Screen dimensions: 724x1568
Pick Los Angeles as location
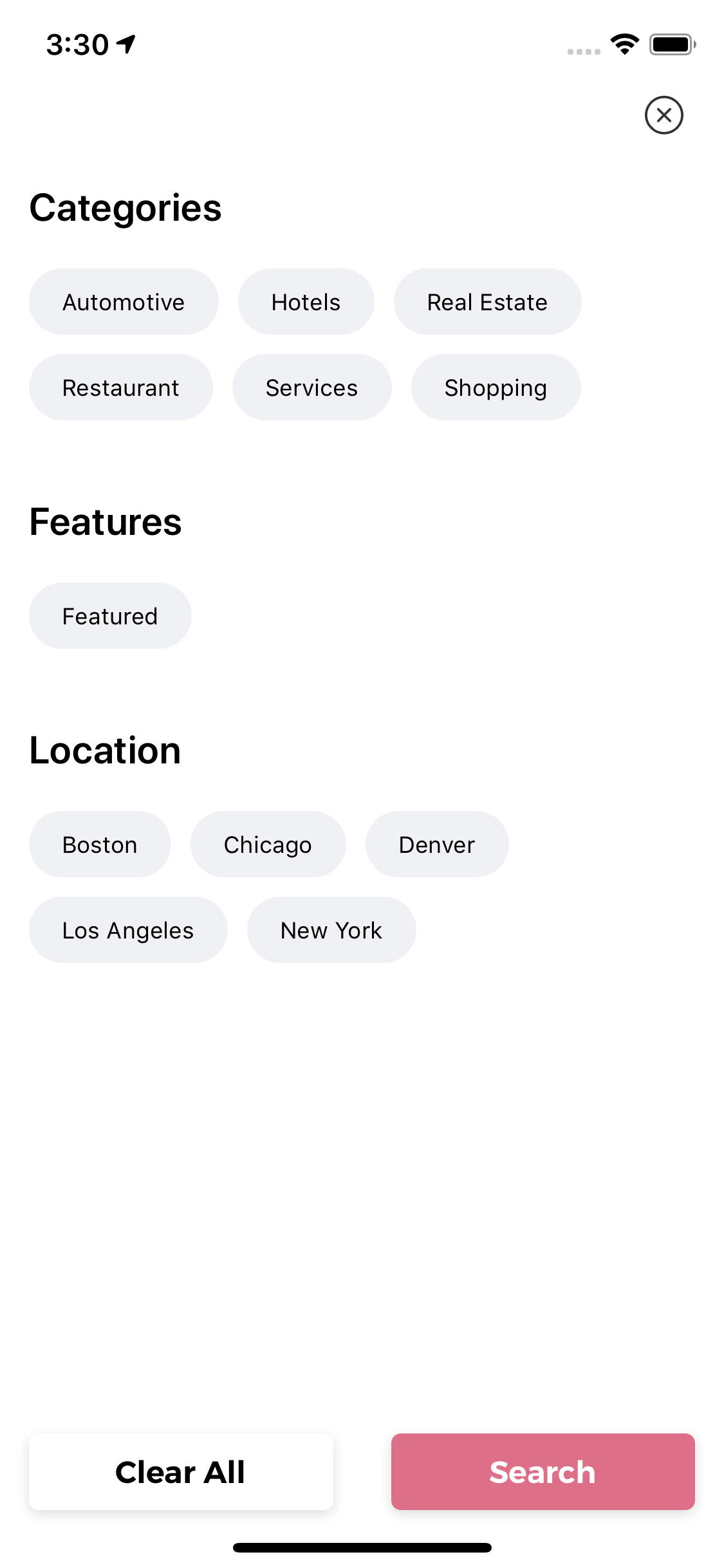click(128, 930)
